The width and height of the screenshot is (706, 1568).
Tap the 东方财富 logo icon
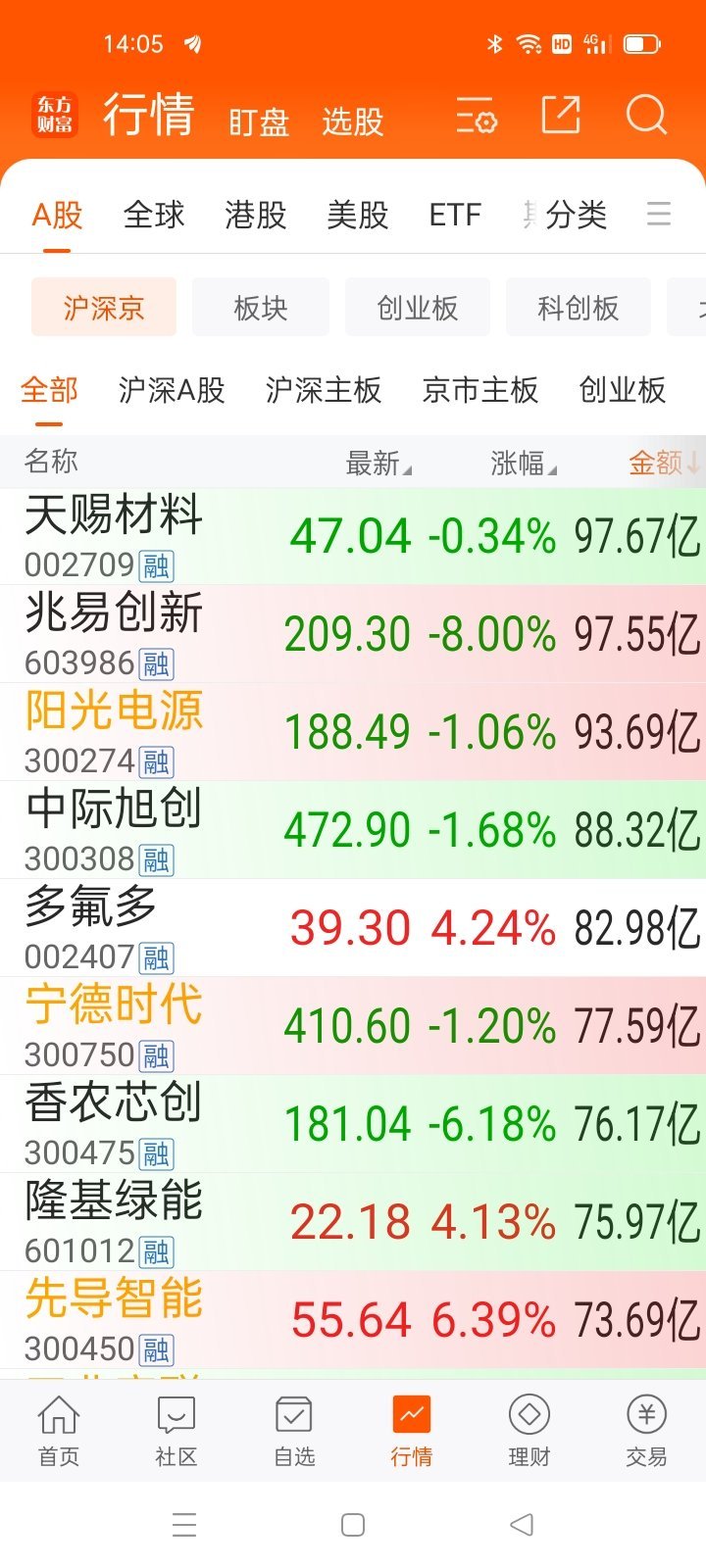point(54,116)
